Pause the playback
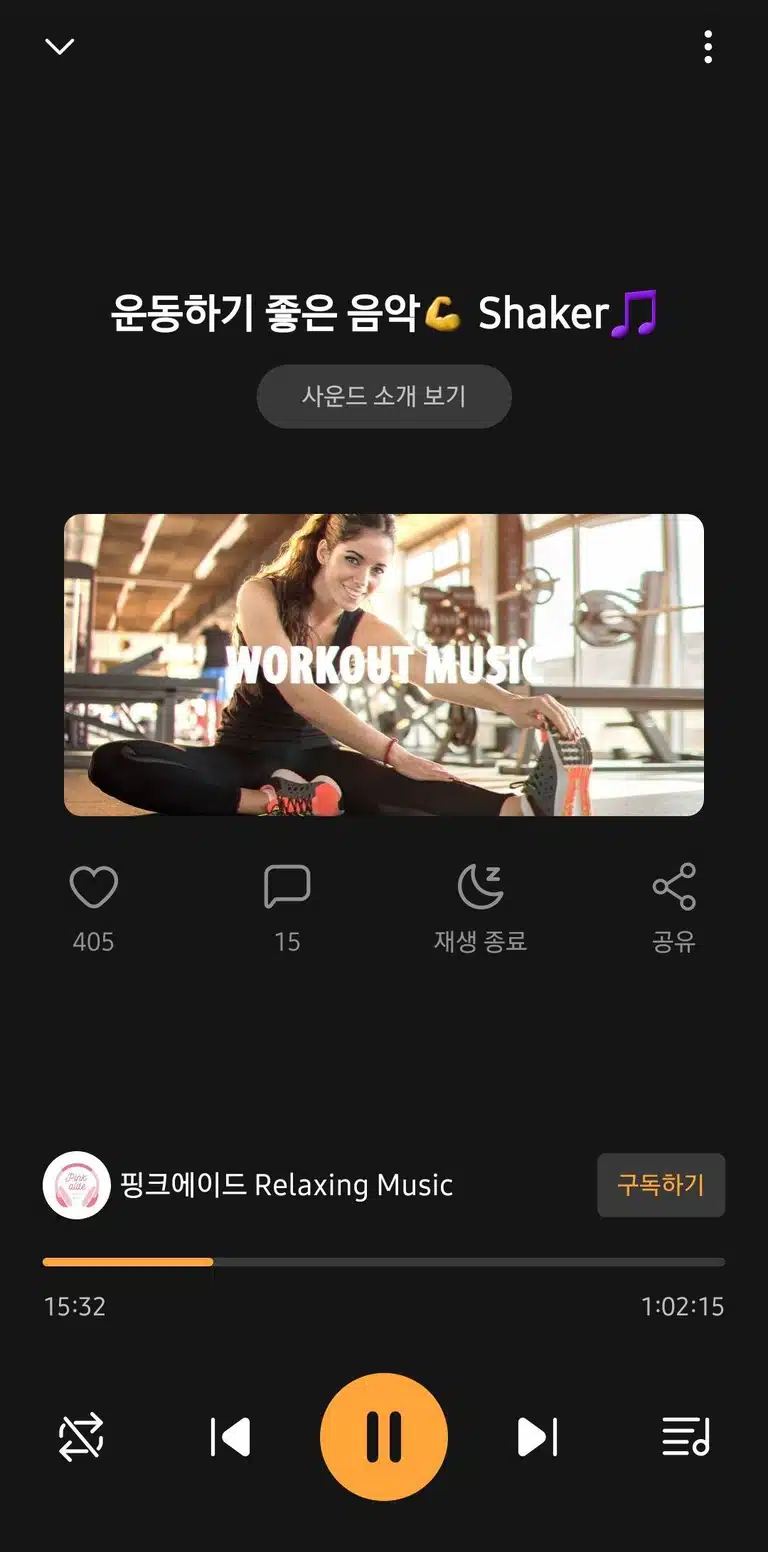768x1552 pixels. [x=384, y=1437]
